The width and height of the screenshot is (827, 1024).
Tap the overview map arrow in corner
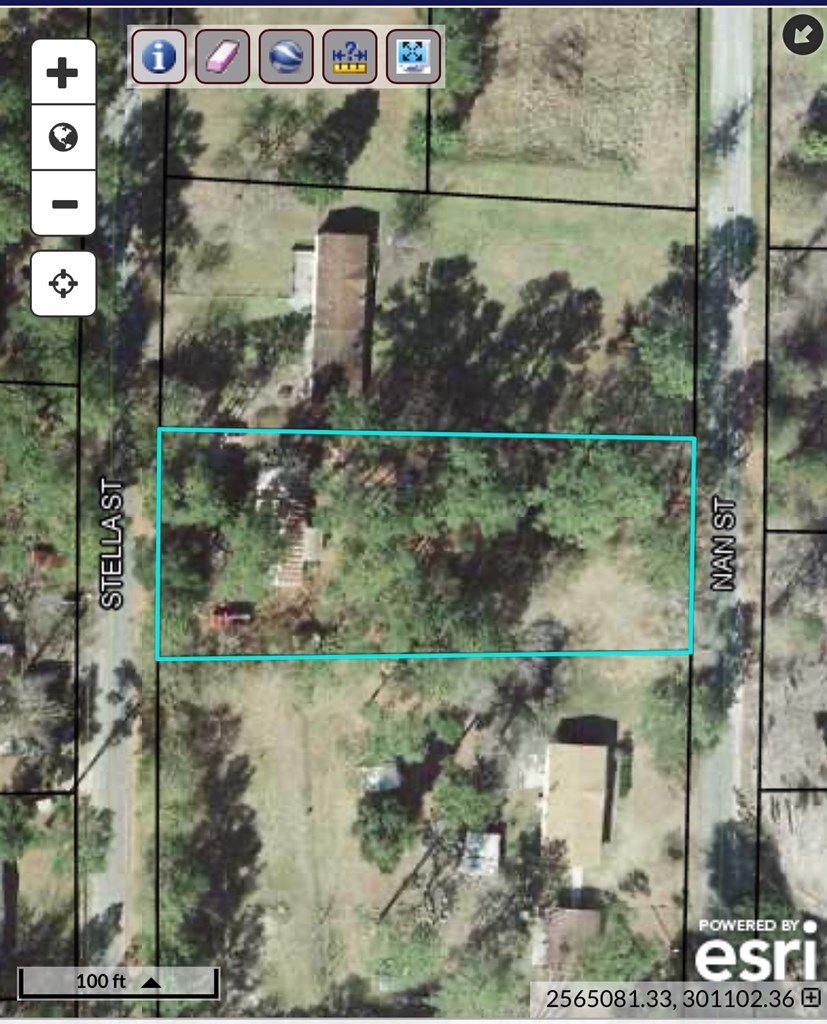pos(802,35)
